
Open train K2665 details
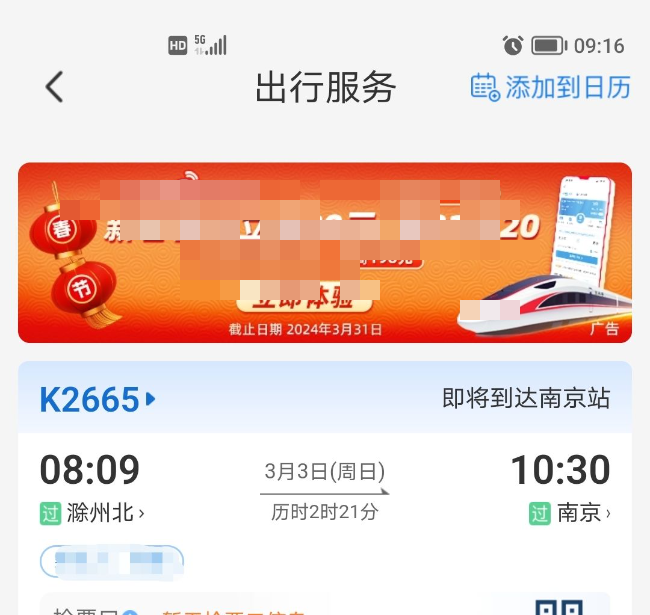[98, 399]
